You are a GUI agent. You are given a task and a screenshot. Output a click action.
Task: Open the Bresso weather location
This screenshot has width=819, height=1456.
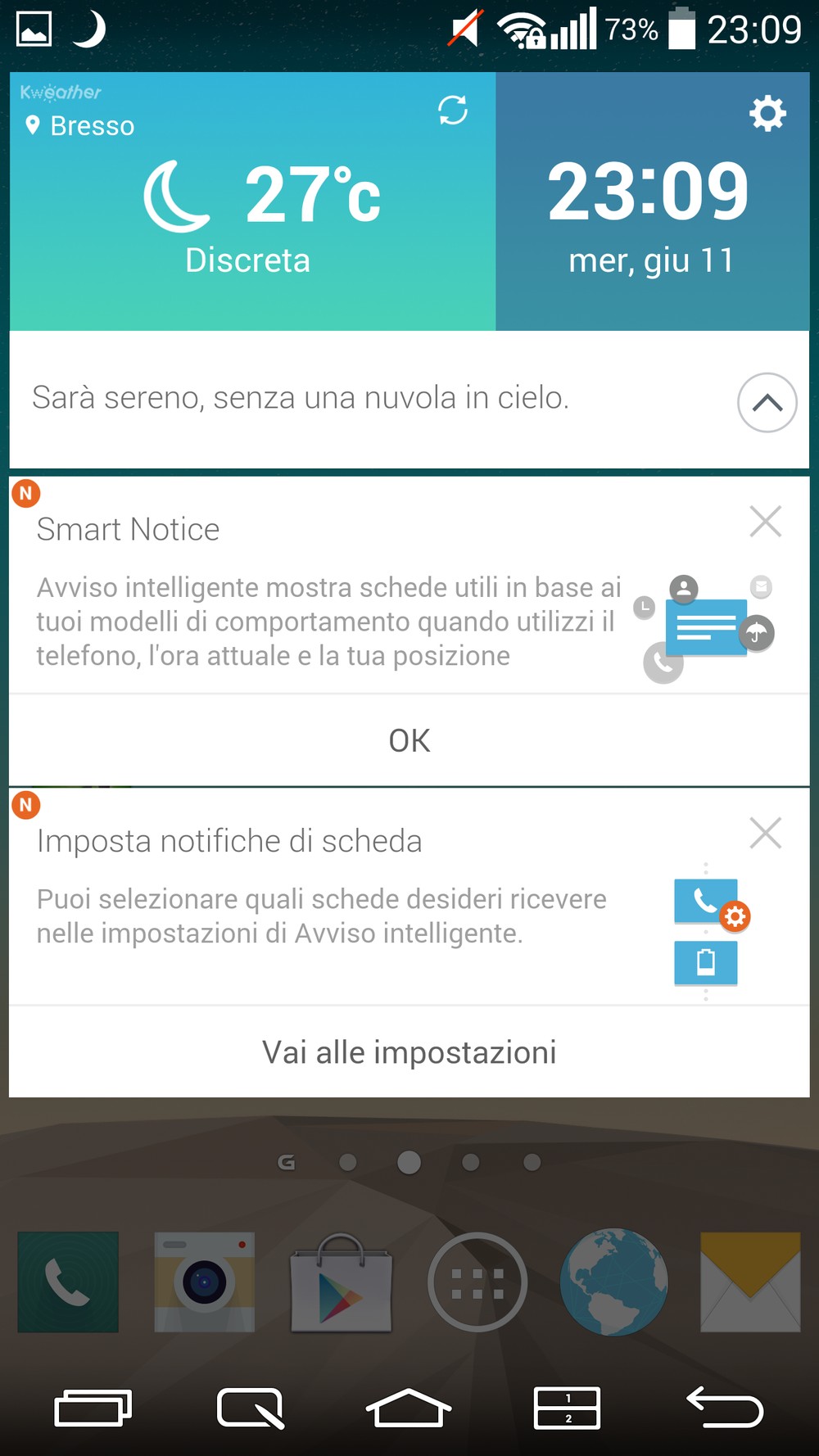[x=80, y=126]
